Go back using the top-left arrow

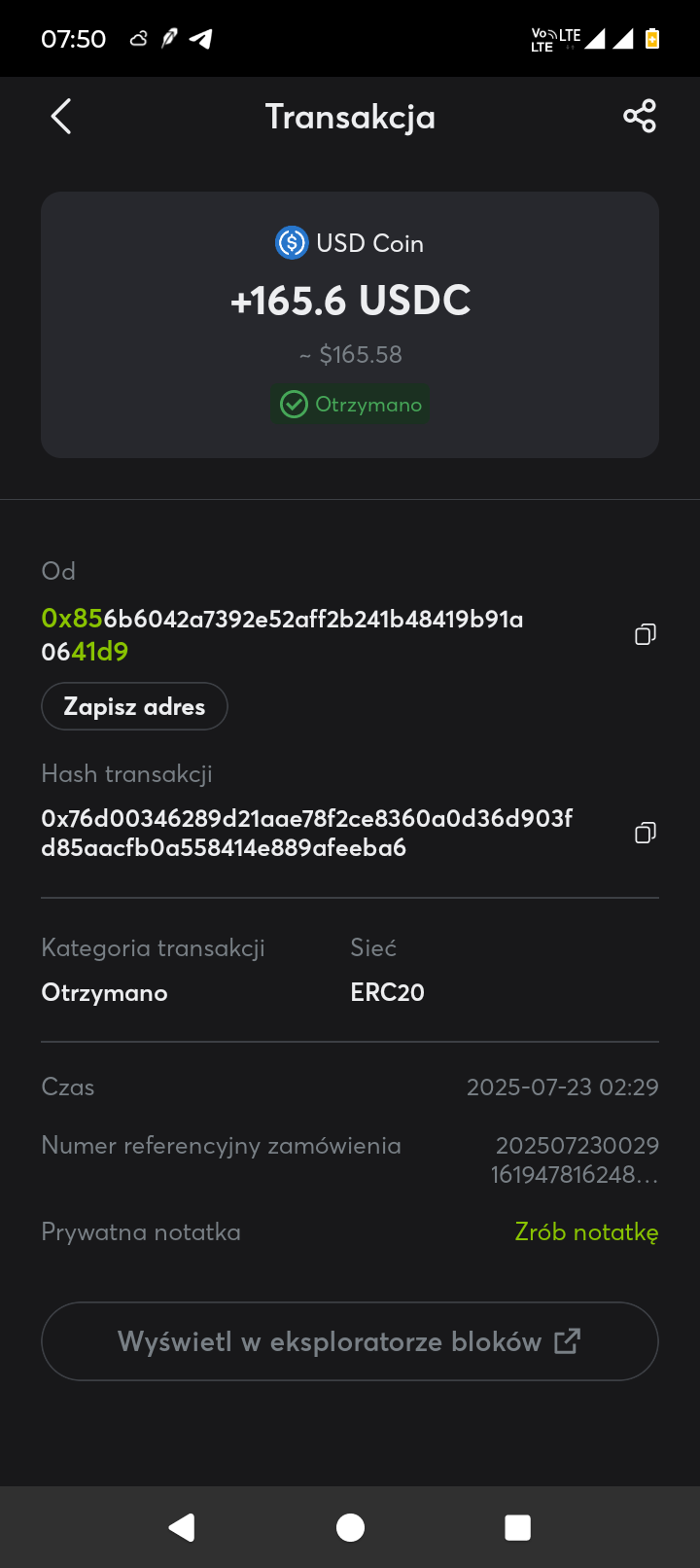point(61,117)
